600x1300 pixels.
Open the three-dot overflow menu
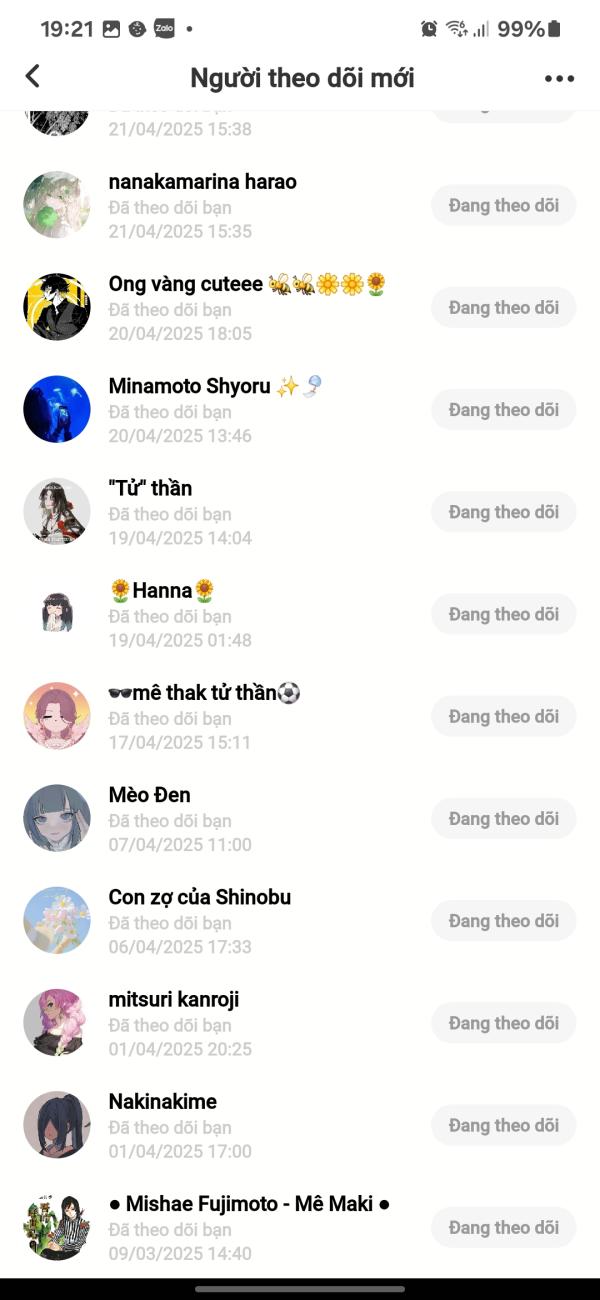pos(559,79)
